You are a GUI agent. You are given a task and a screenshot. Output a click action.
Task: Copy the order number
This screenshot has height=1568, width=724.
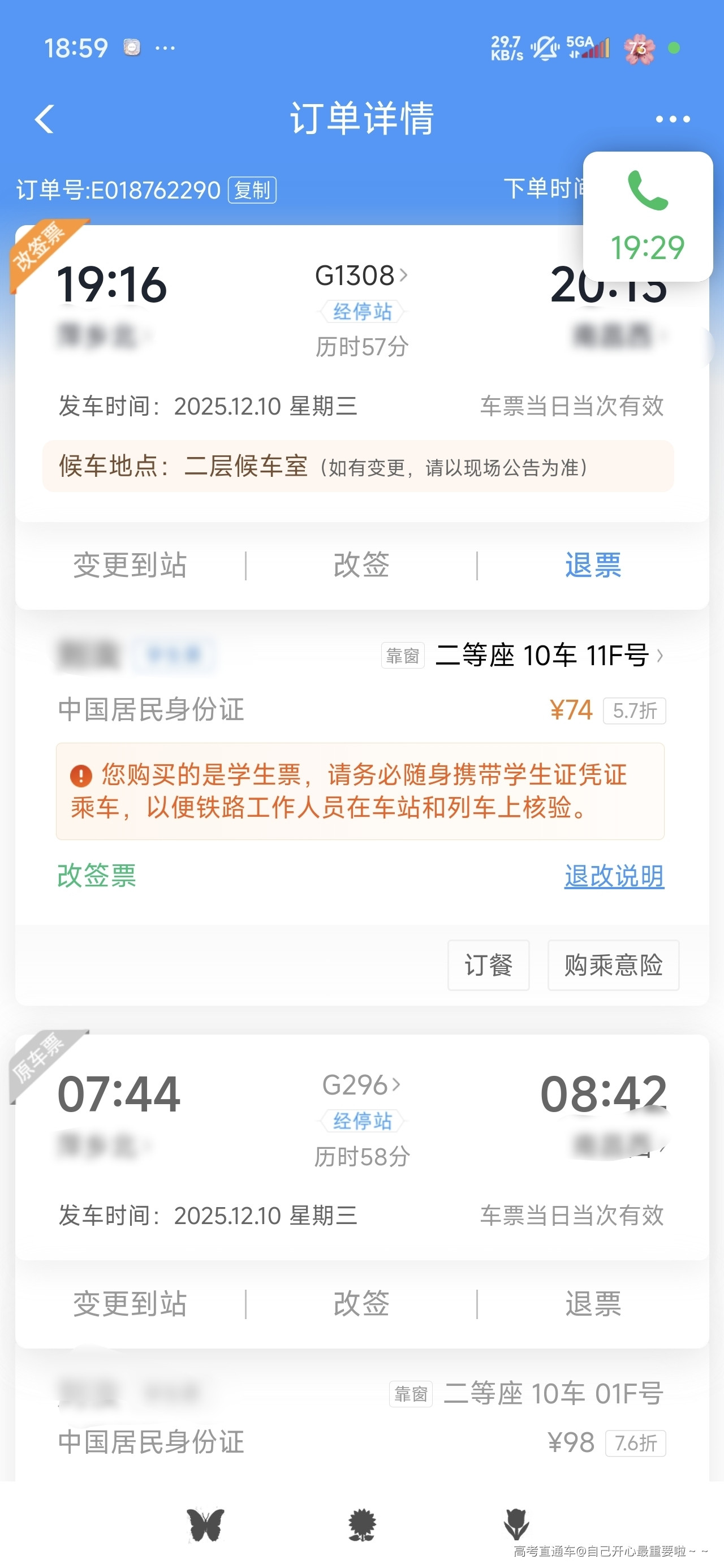point(252,190)
